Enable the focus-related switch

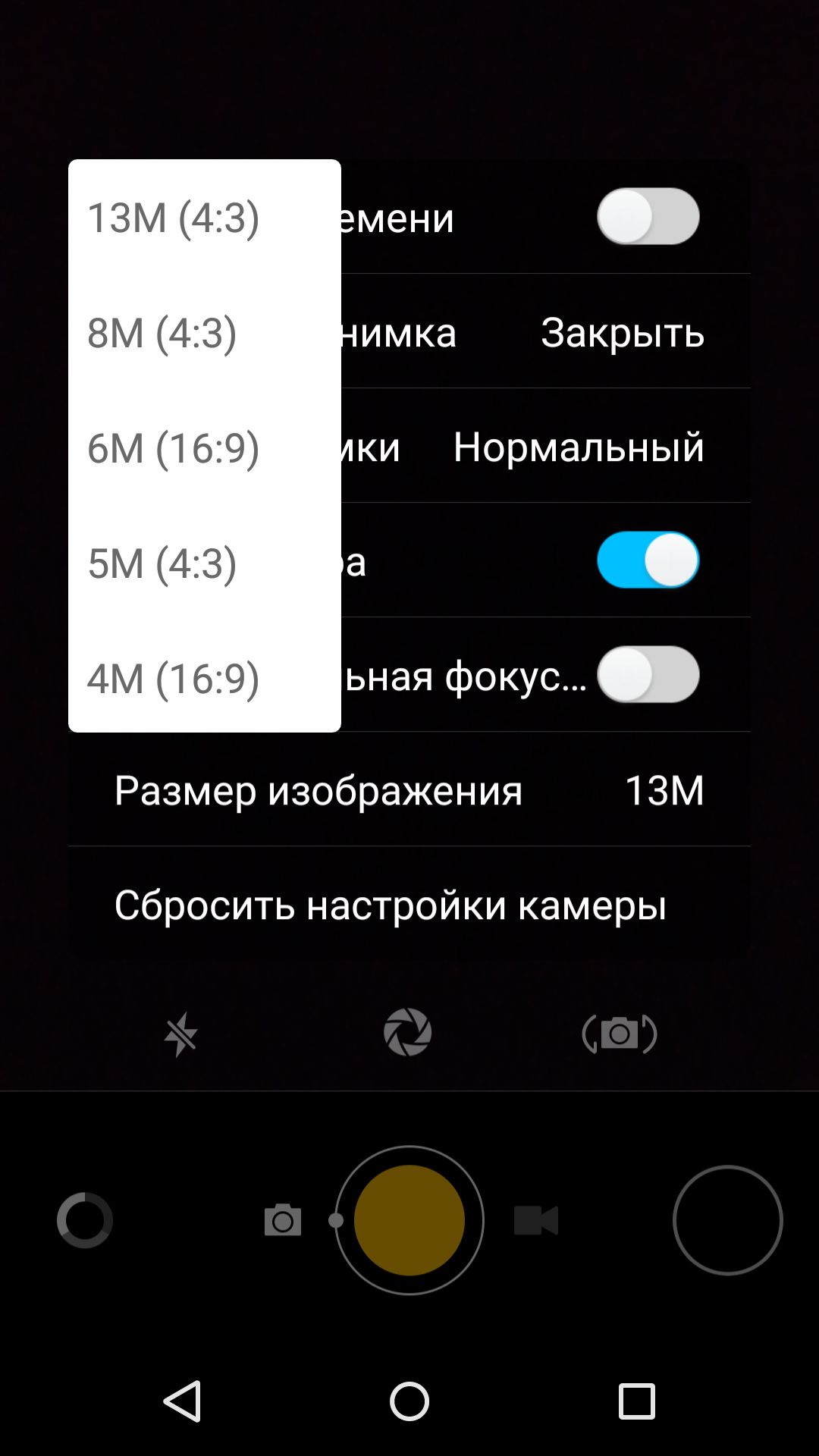click(x=648, y=675)
